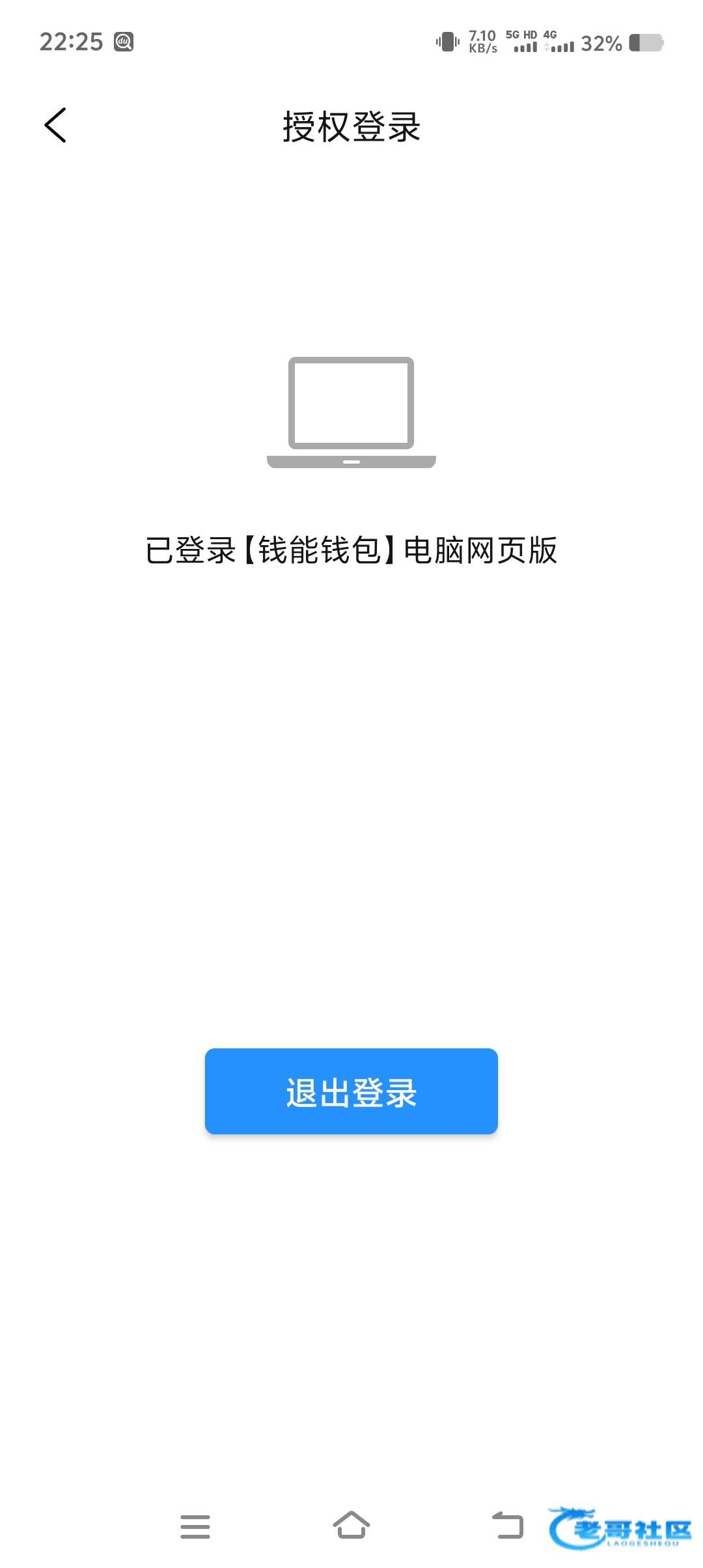Go to the phone home screen
Viewport: 703px width, 1568px height.
[x=351, y=1525]
